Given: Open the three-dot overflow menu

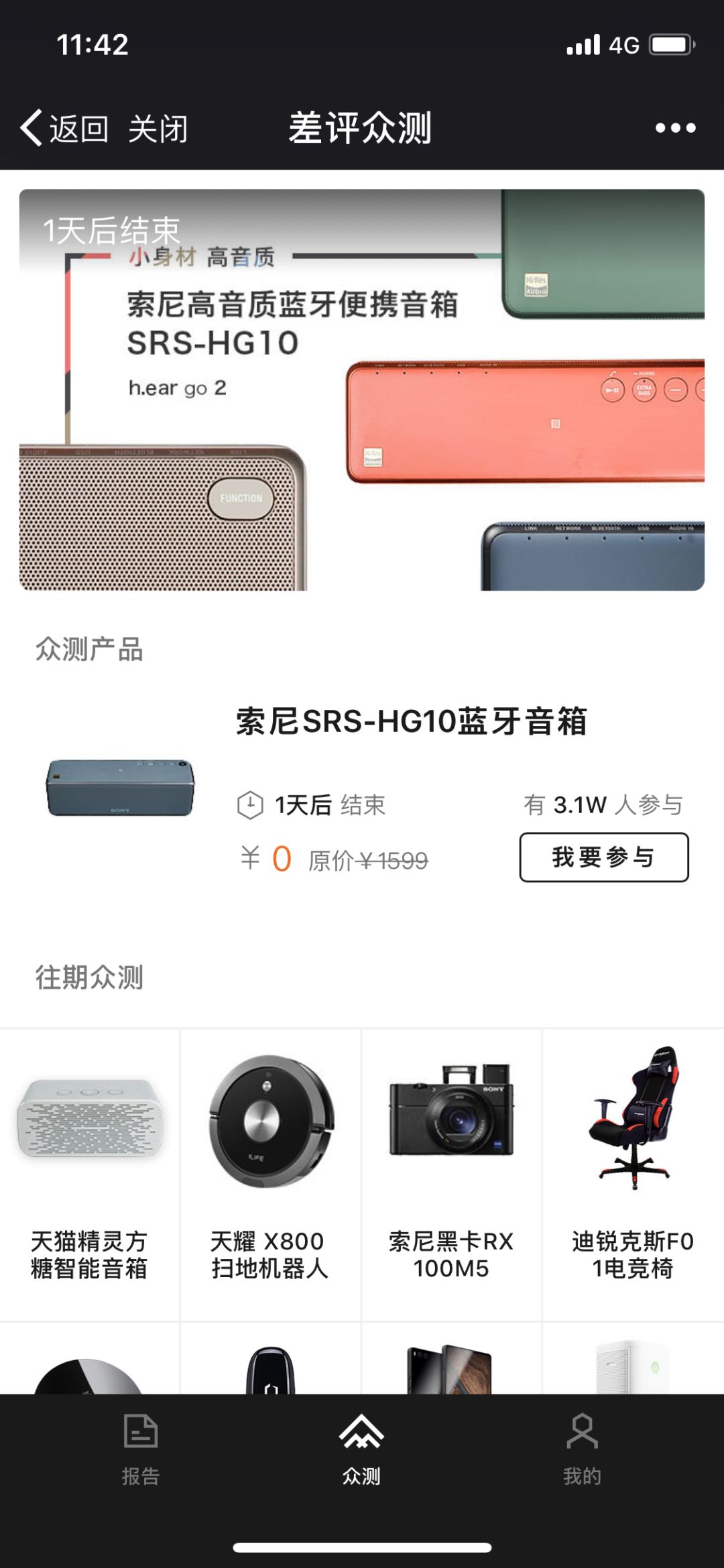Looking at the screenshot, I should coord(675,128).
